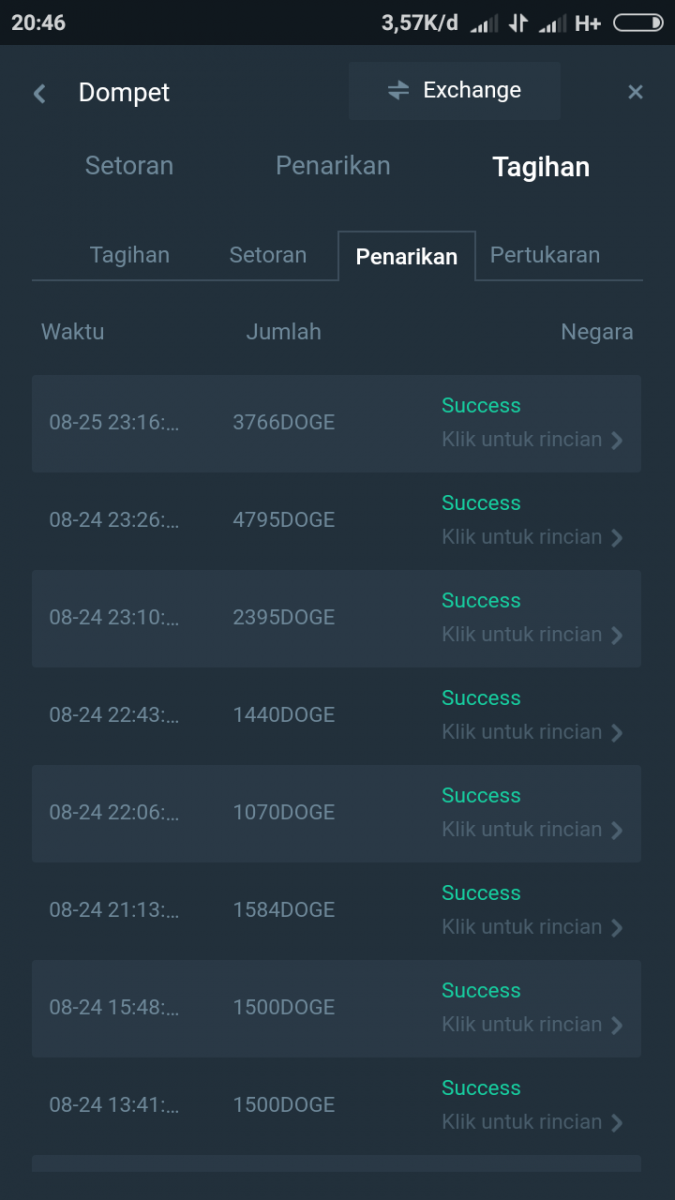Open the 2395DOGE withdrawal record
675x1200 pixels.
click(533, 634)
